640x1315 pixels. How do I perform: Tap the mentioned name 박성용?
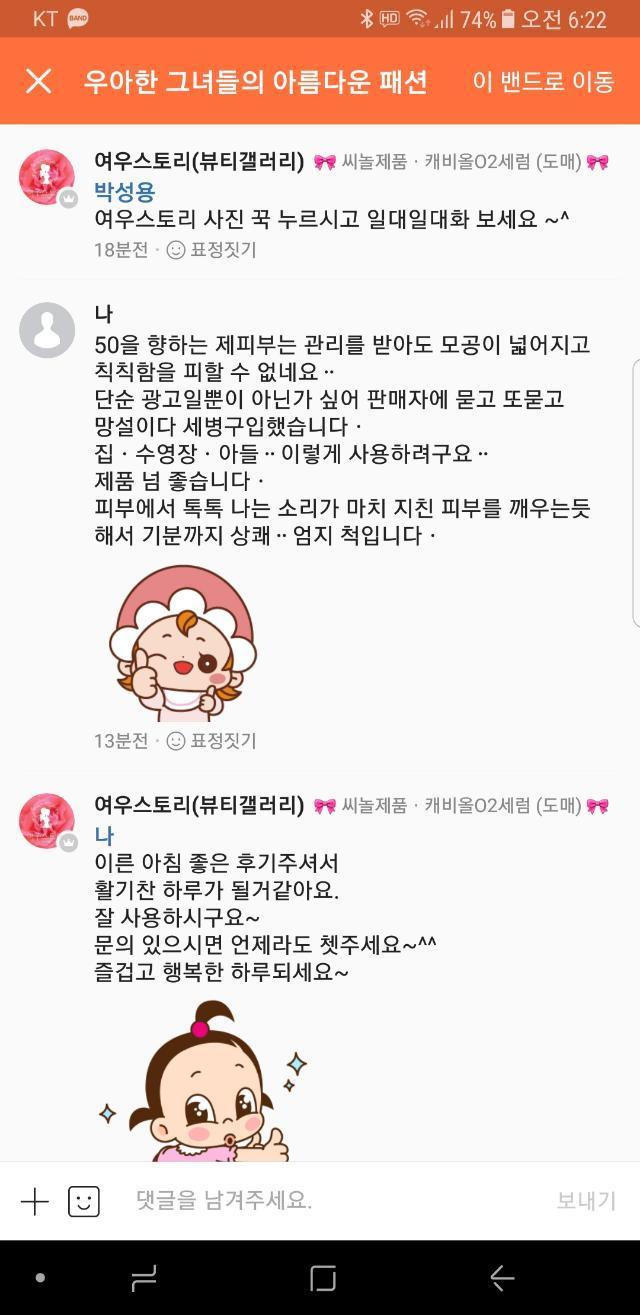pos(125,191)
